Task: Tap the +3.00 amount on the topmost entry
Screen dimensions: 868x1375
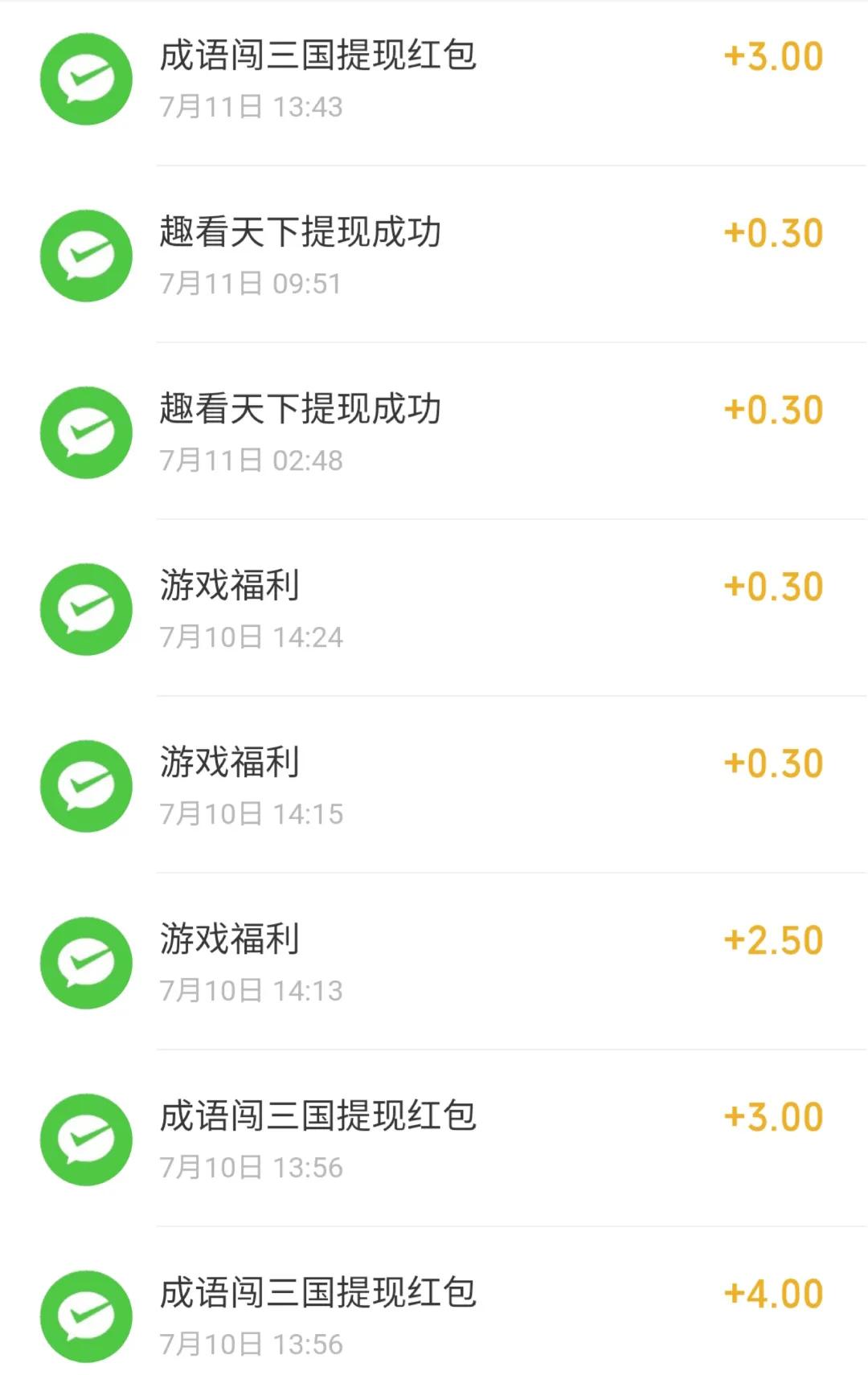Action: click(x=772, y=55)
